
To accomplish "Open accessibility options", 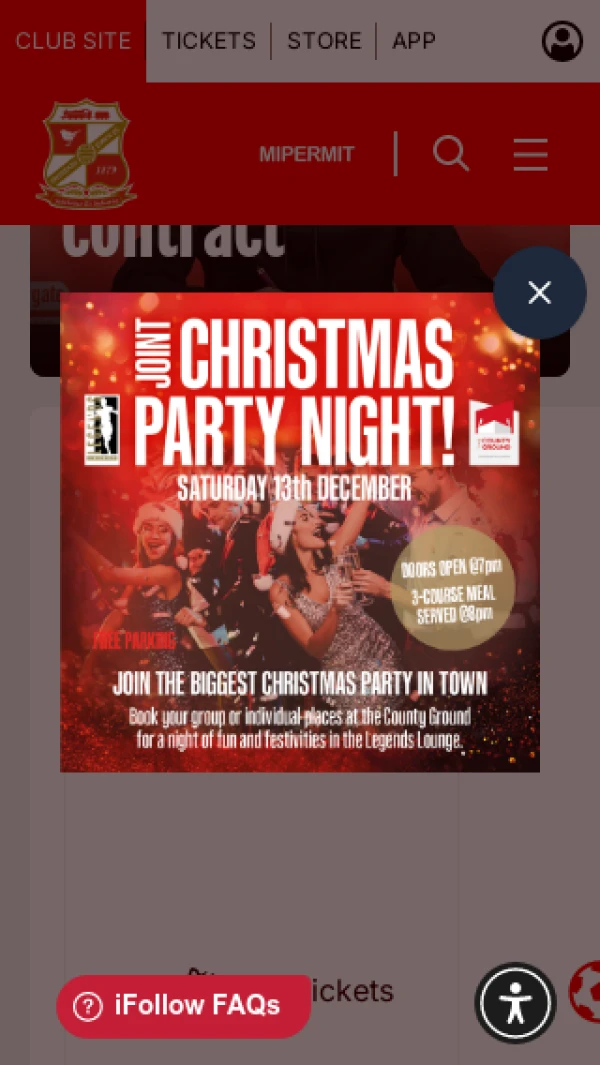I will click(515, 1003).
